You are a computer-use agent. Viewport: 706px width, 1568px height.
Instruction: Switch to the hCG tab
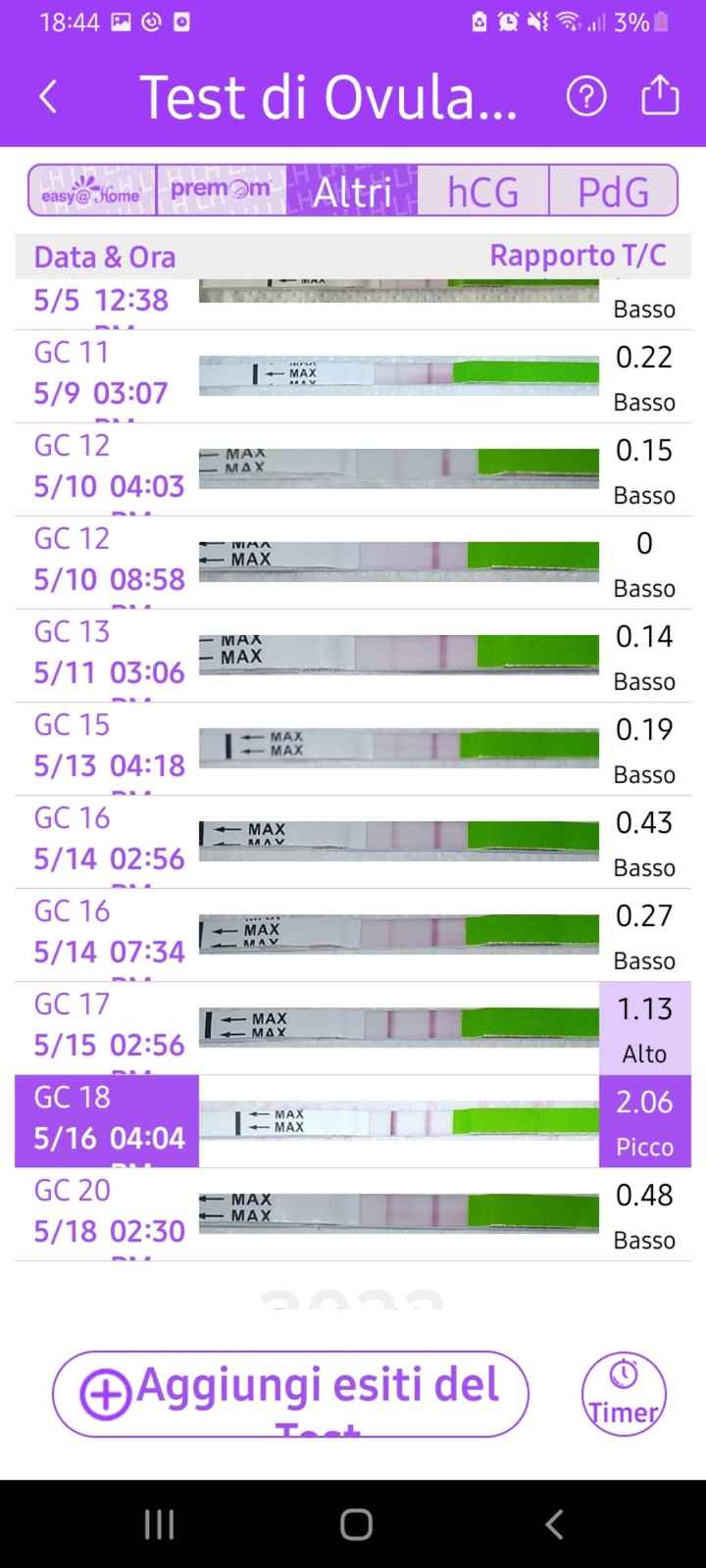pyautogui.click(x=482, y=190)
